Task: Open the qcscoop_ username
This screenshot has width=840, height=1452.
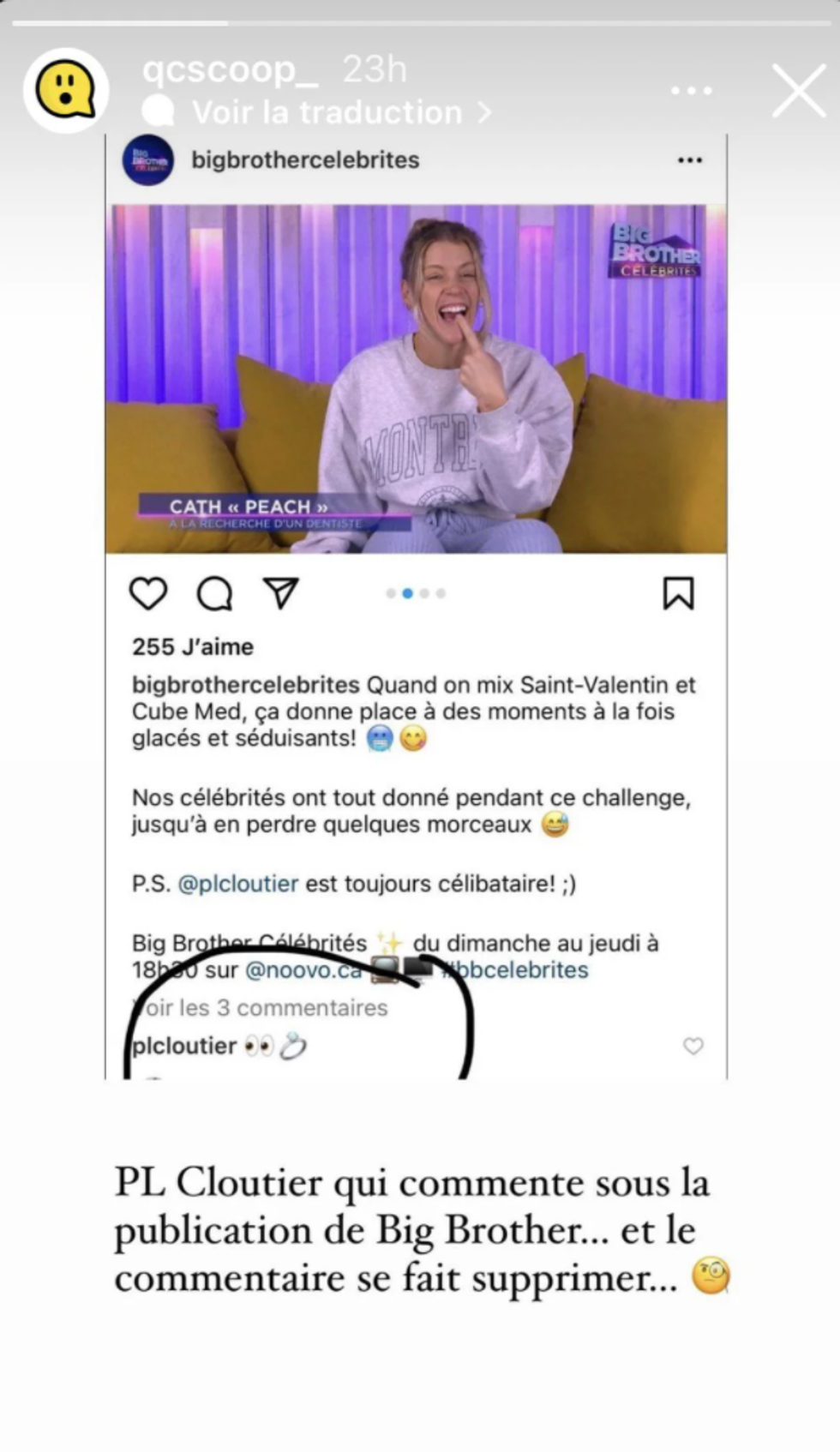Action: 230,70
